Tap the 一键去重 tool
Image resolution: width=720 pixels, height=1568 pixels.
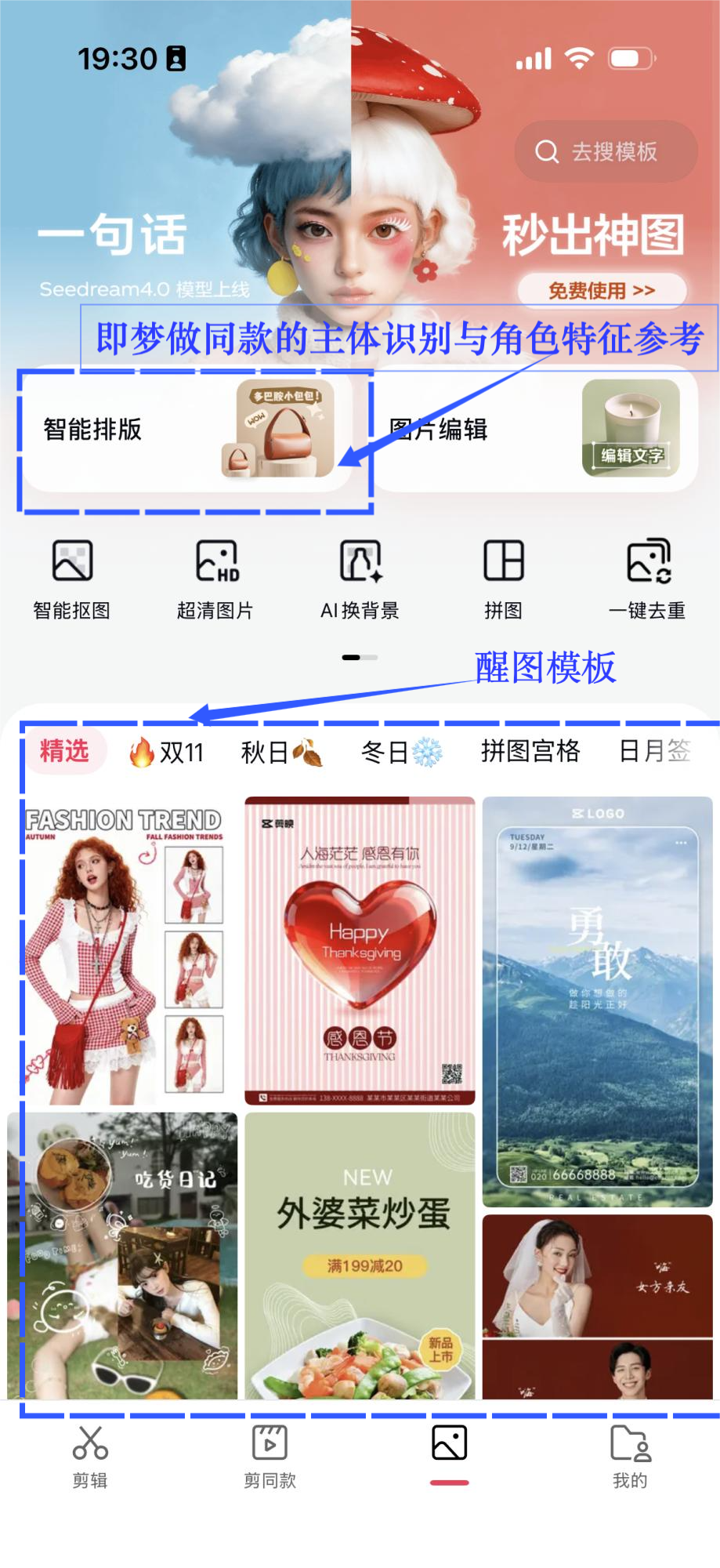coord(648,578)
